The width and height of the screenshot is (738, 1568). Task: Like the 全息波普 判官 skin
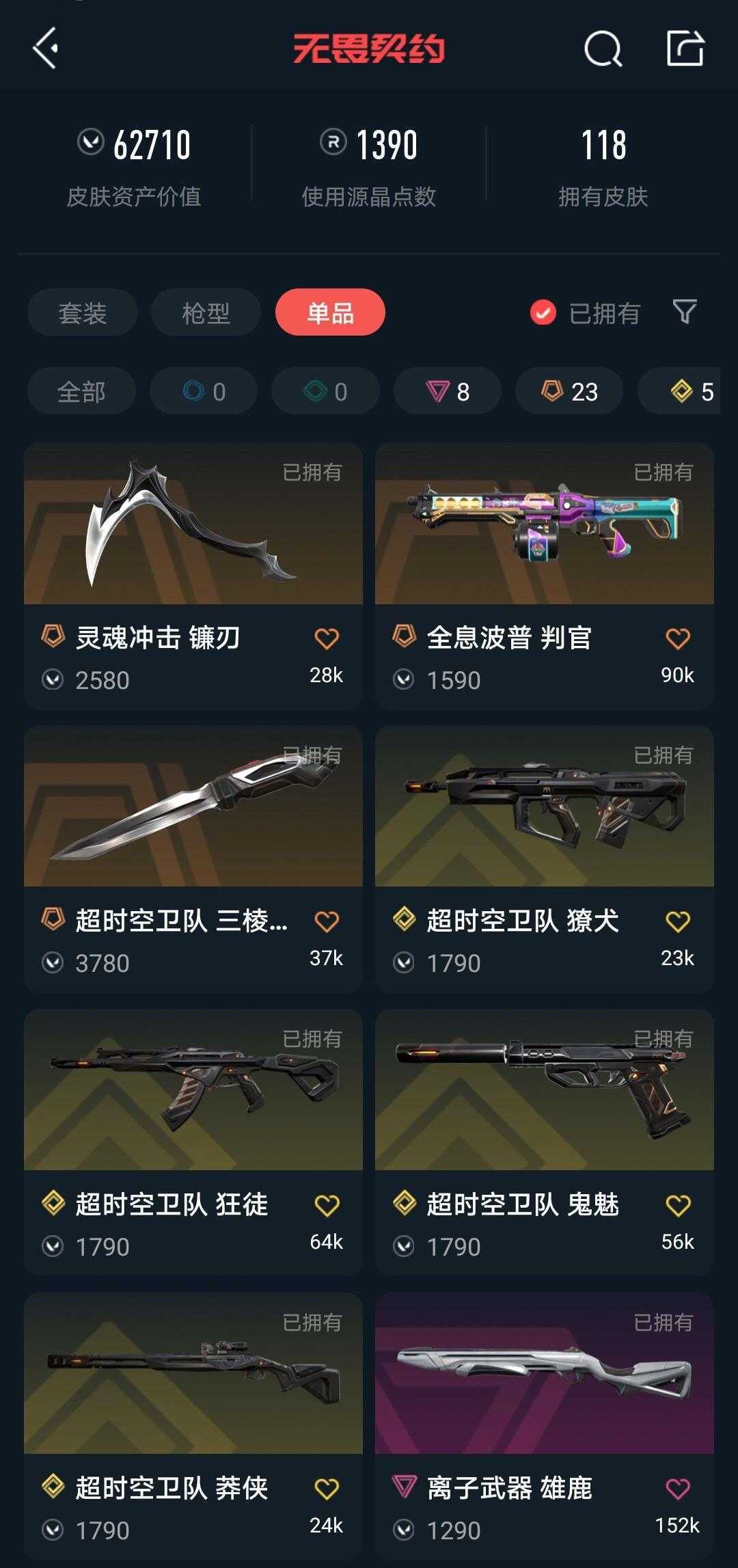coord(677,639)
